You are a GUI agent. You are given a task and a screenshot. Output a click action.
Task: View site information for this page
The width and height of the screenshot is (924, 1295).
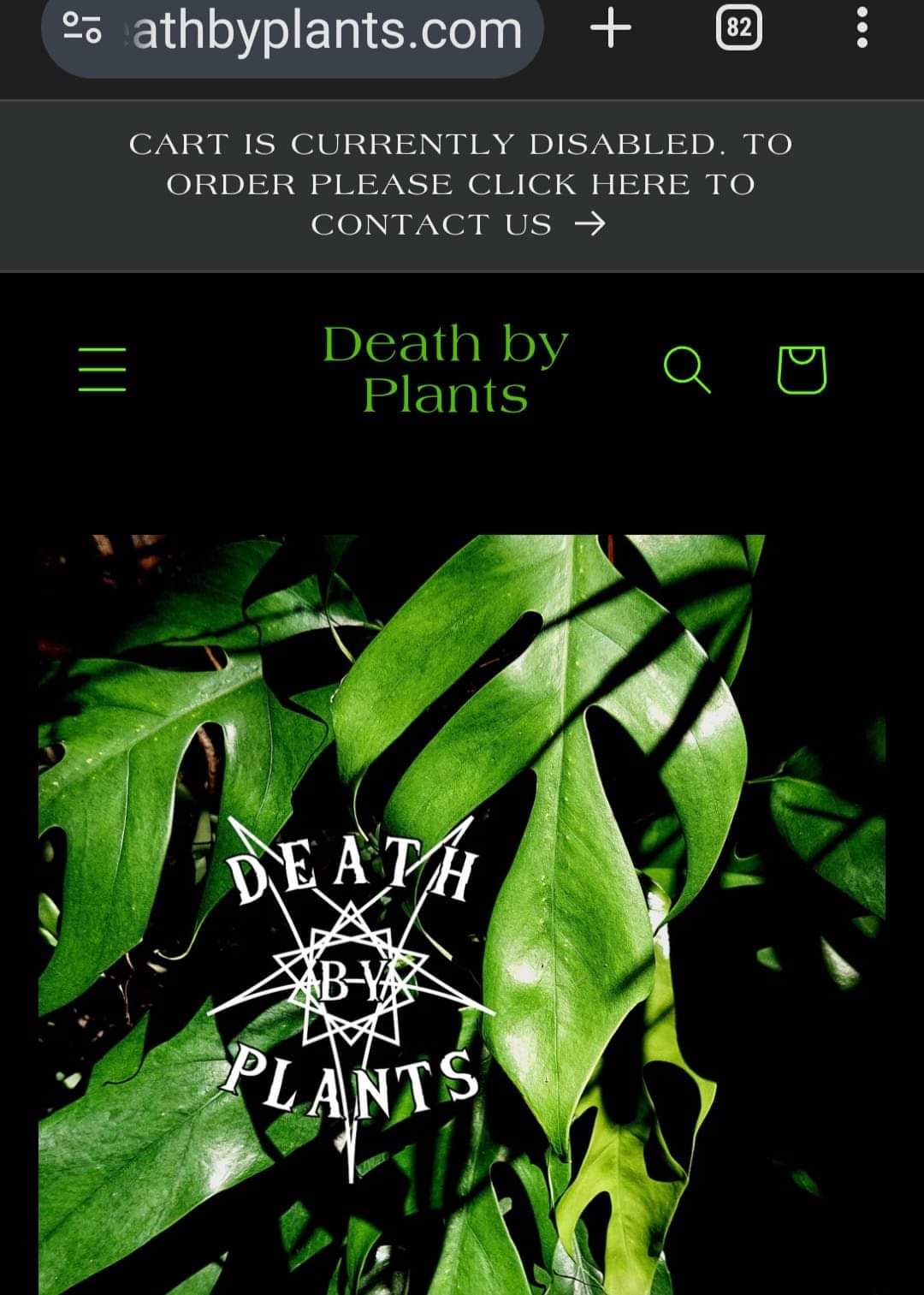click(x=82, y=29)
